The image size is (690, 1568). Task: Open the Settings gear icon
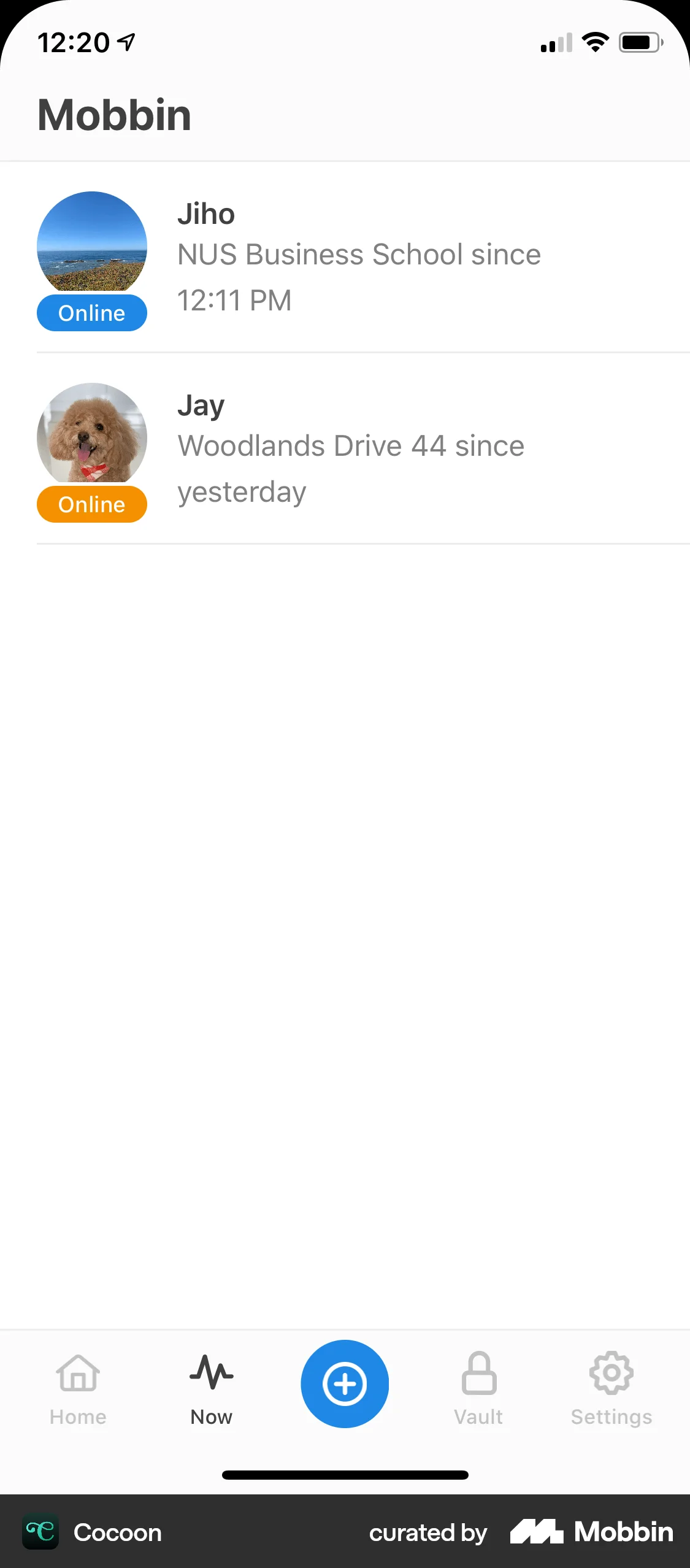tap(611, 1374)
